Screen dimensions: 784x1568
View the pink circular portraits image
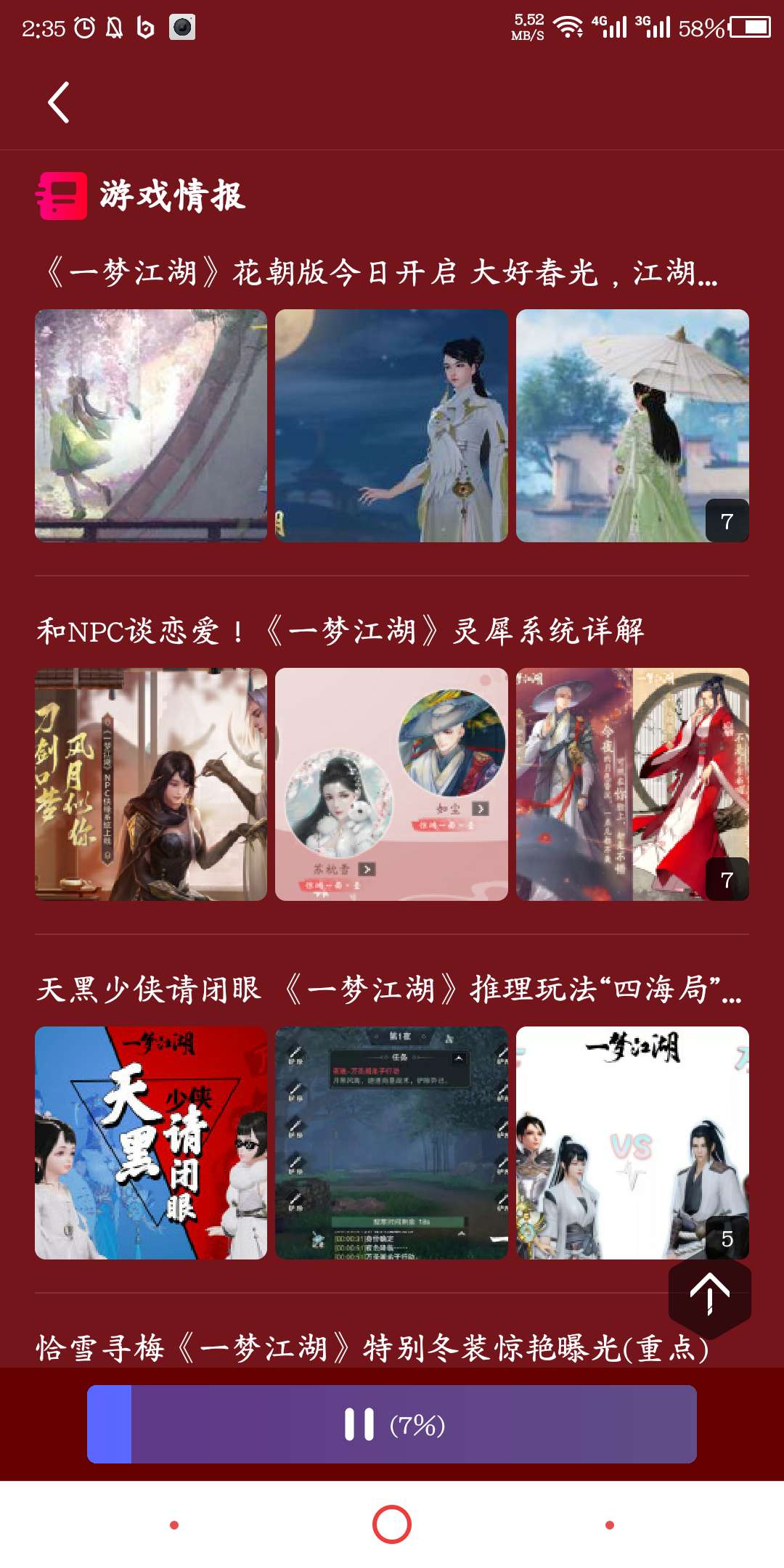pos(391,784)
